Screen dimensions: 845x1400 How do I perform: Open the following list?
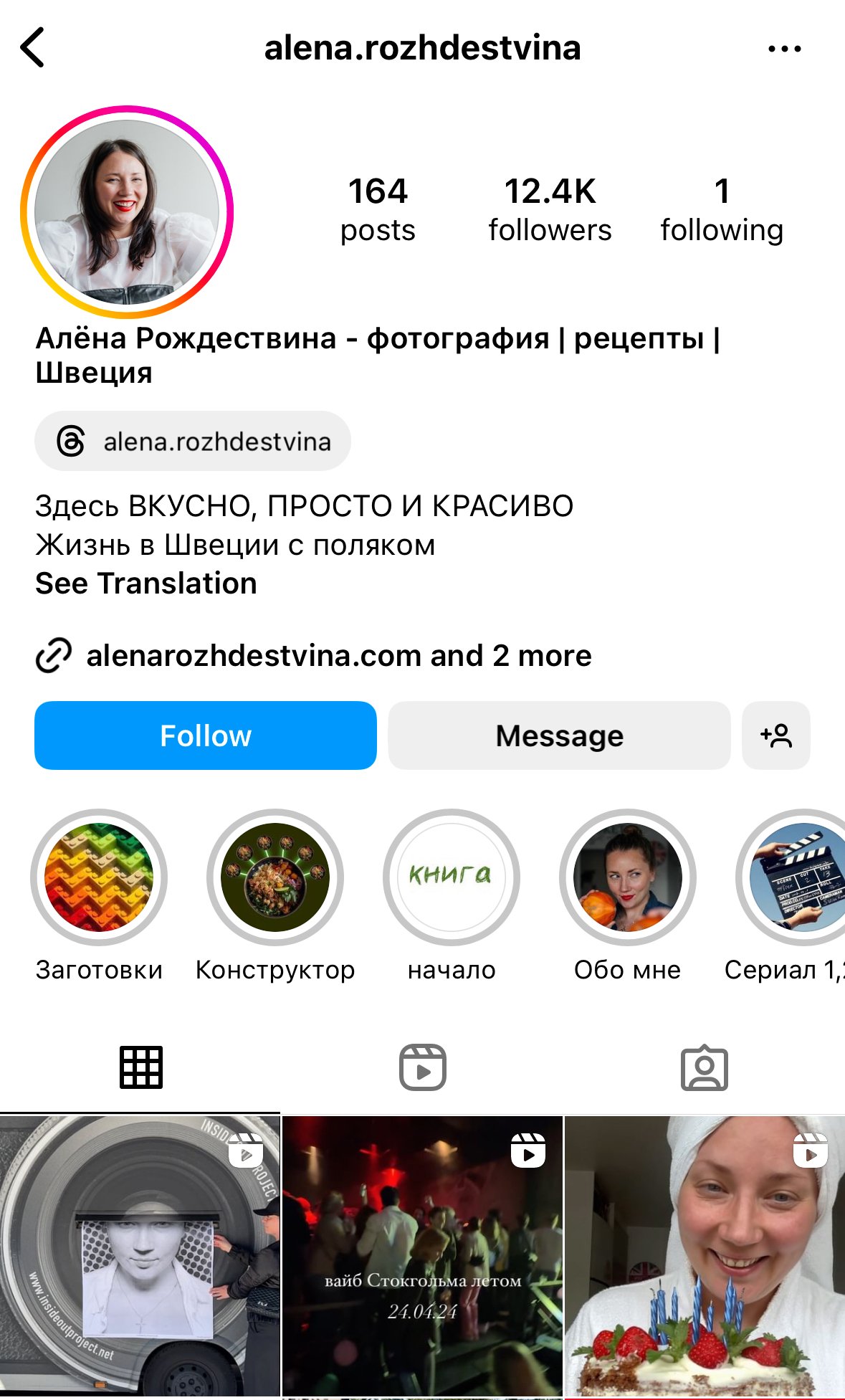pos(721,210)
